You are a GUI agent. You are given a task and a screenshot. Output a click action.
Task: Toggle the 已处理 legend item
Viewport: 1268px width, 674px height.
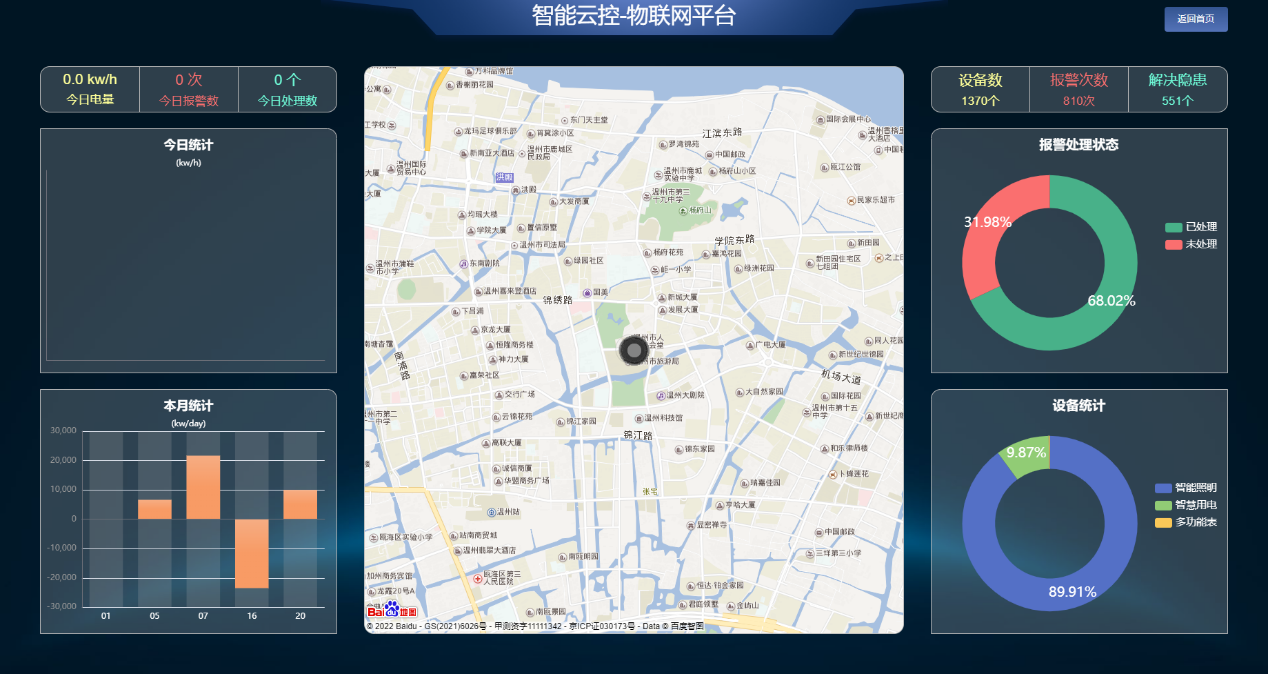click(1190, 227)
